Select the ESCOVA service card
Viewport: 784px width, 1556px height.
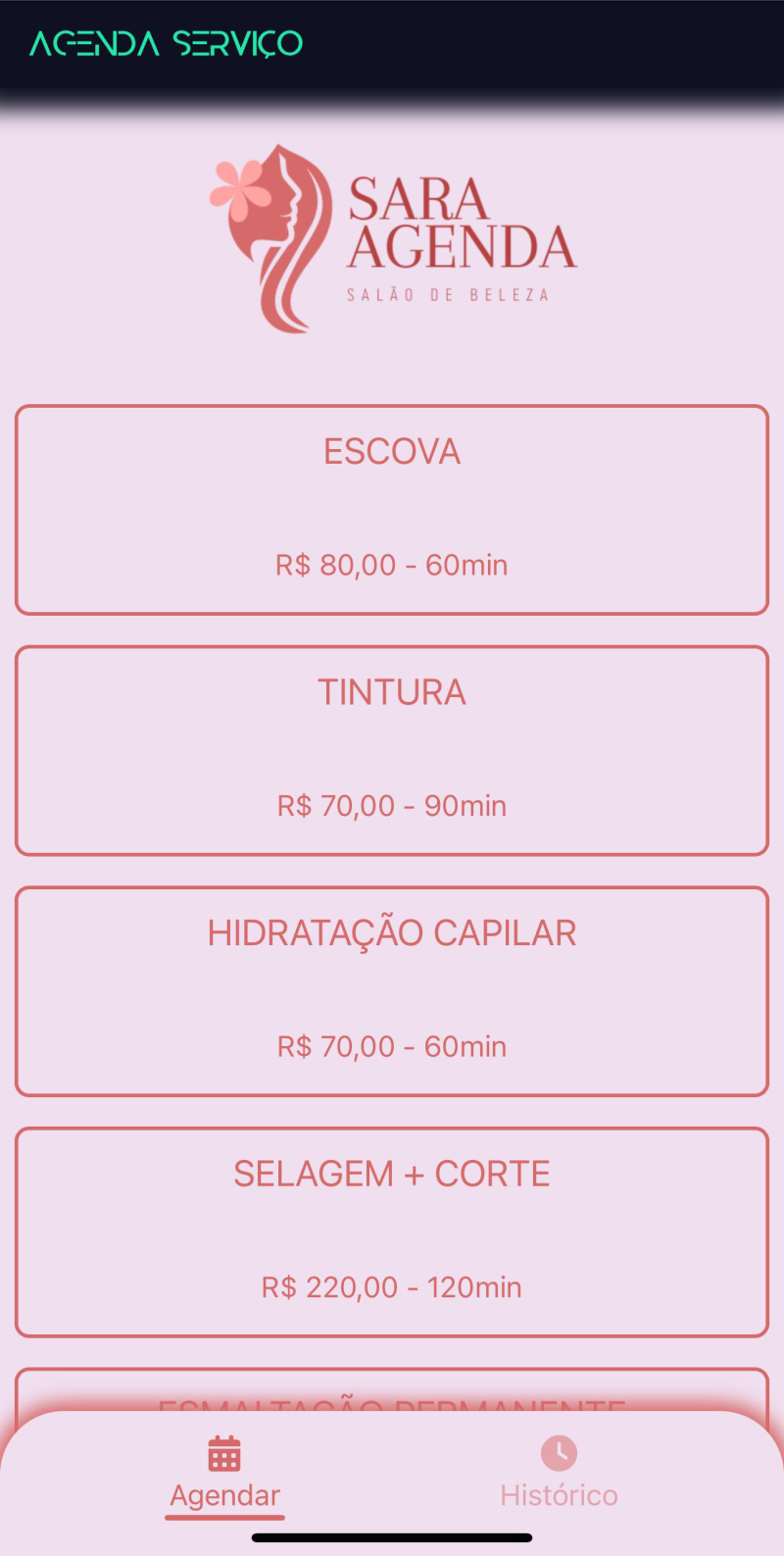392,510
